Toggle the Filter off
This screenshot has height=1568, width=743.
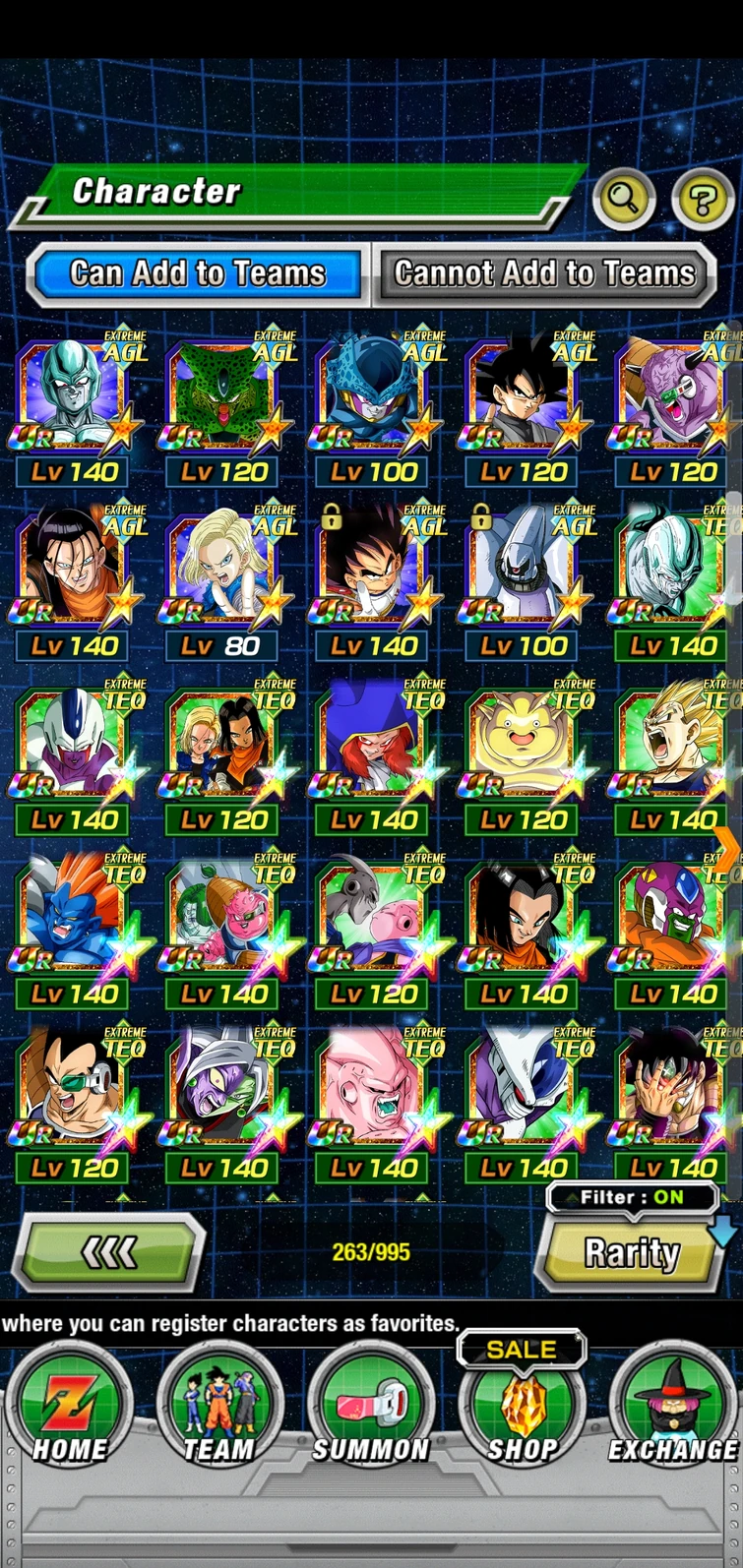tap(630, 1198)
